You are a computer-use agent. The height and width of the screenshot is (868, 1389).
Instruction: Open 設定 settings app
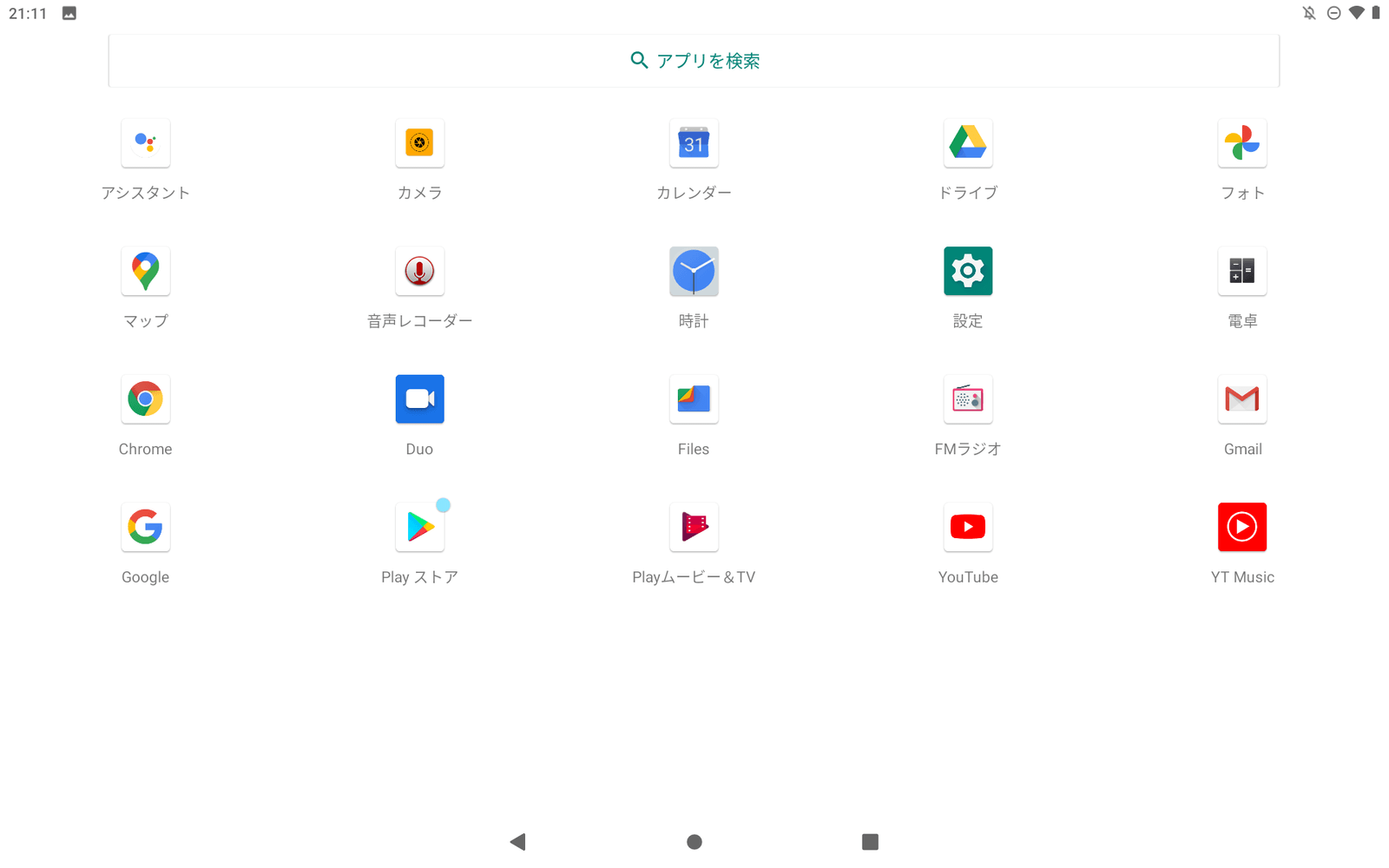click(x=968, y=271)
